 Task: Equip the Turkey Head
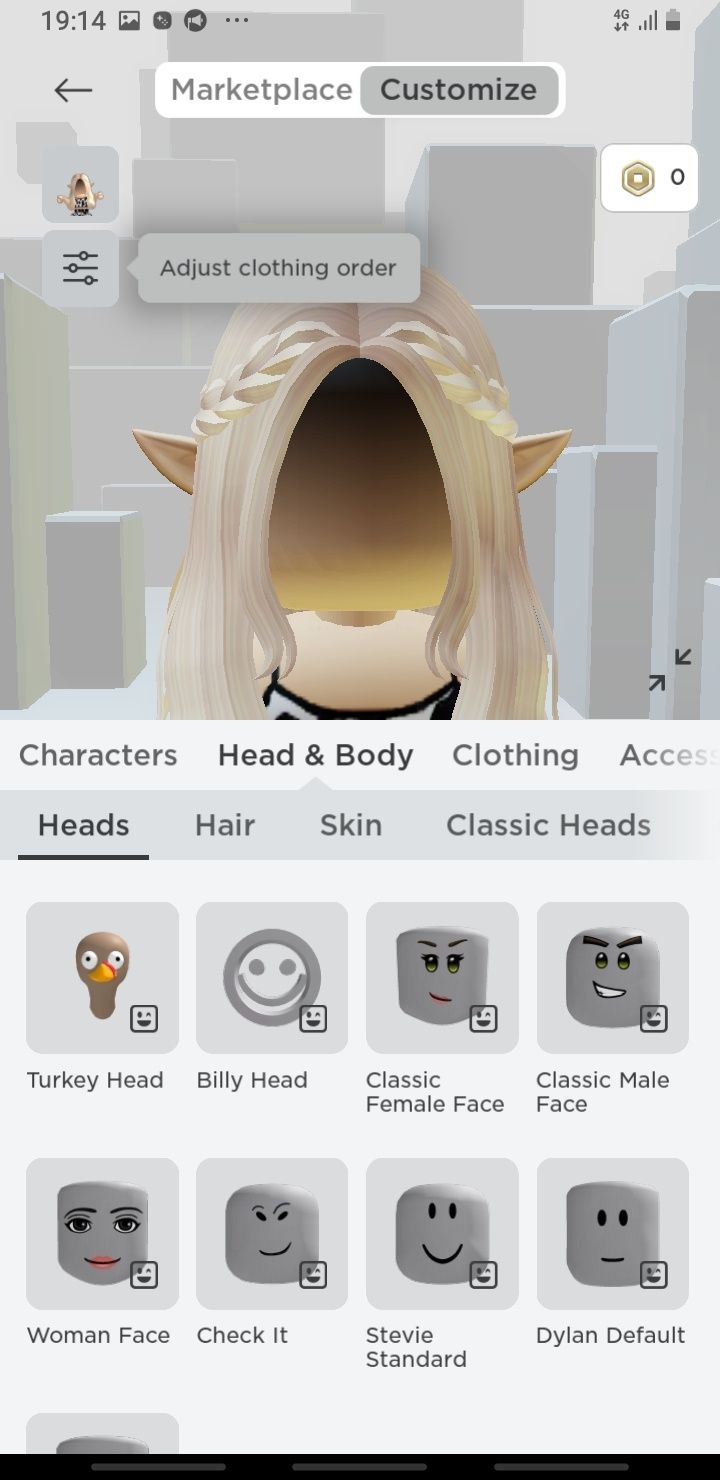tap(102, 978)
